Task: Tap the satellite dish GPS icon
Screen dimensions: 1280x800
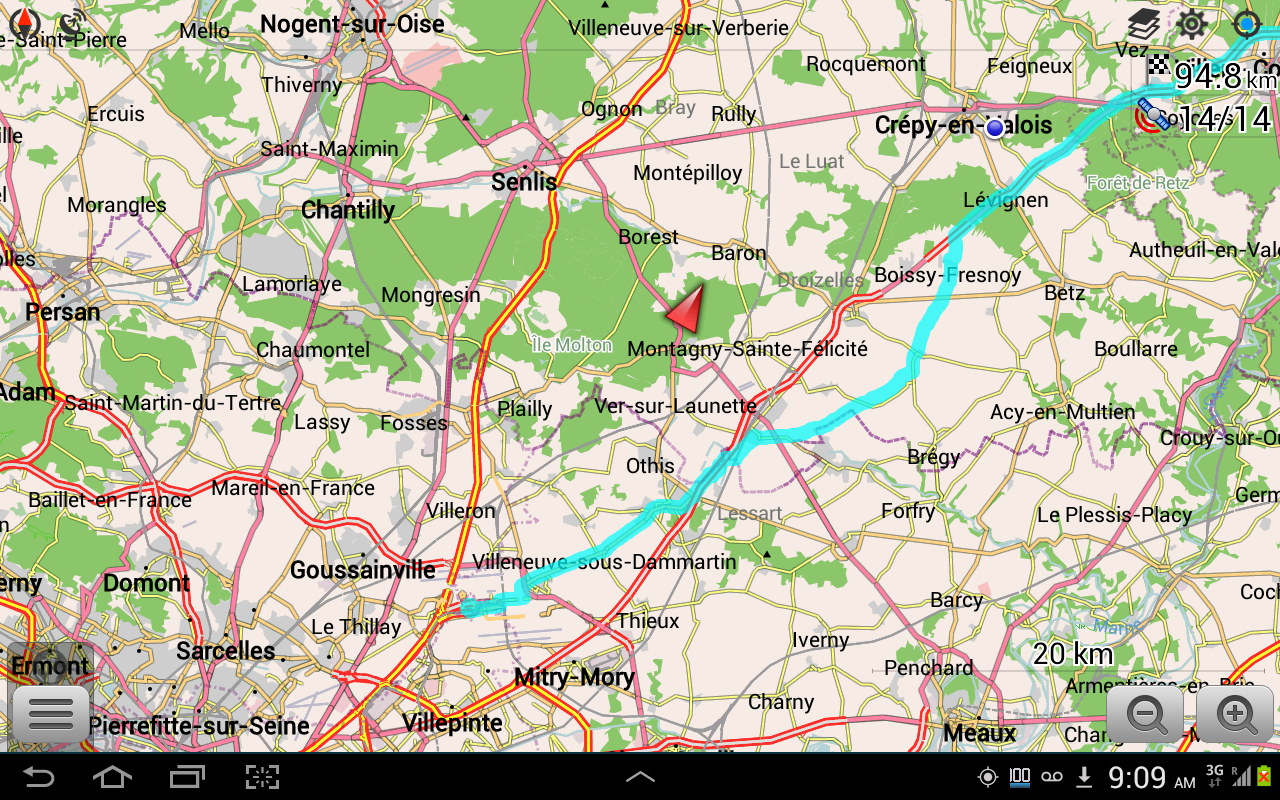Action: pyautogui.click(x=72, y=22)
